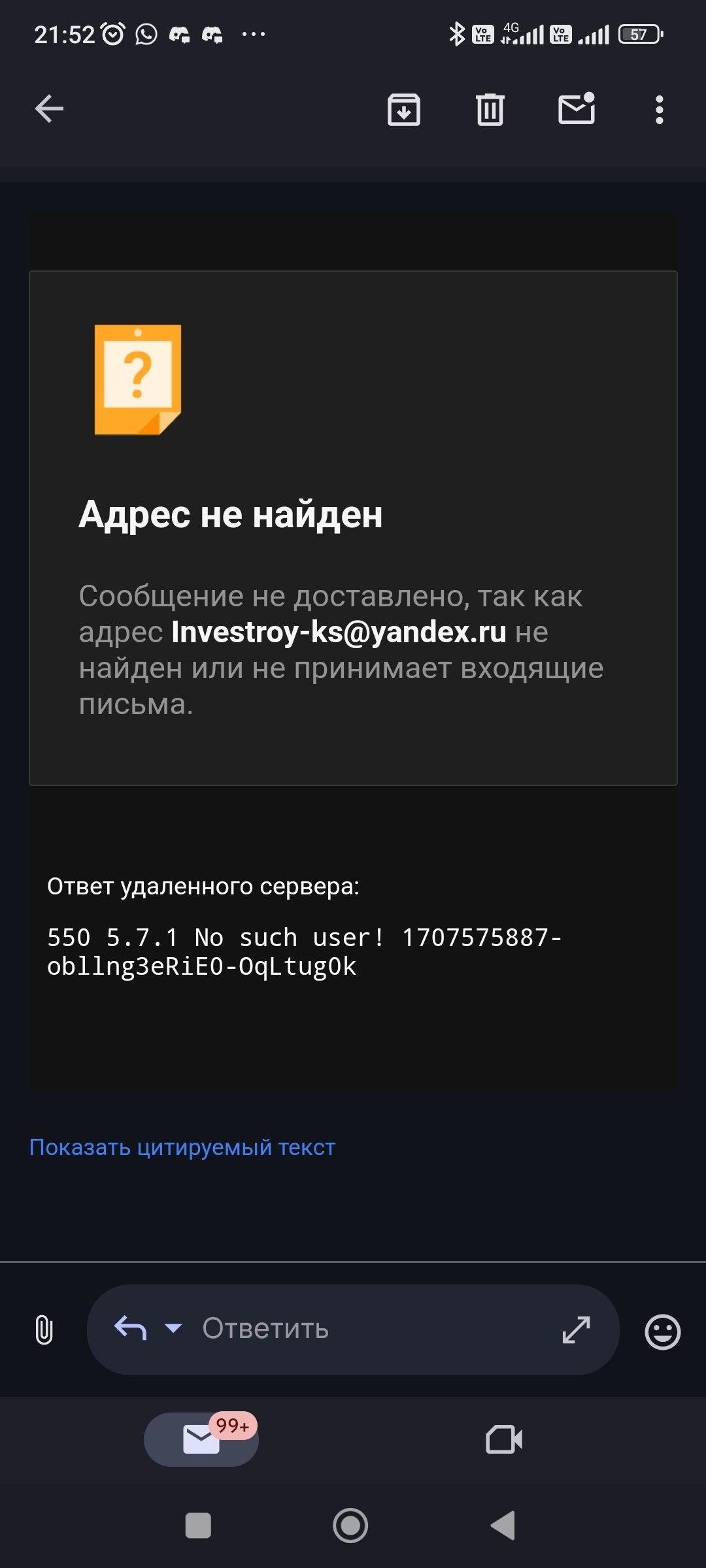Open the system recent apps view
The width and height of the screenshot is (706, 1568).
point(198,1526)
